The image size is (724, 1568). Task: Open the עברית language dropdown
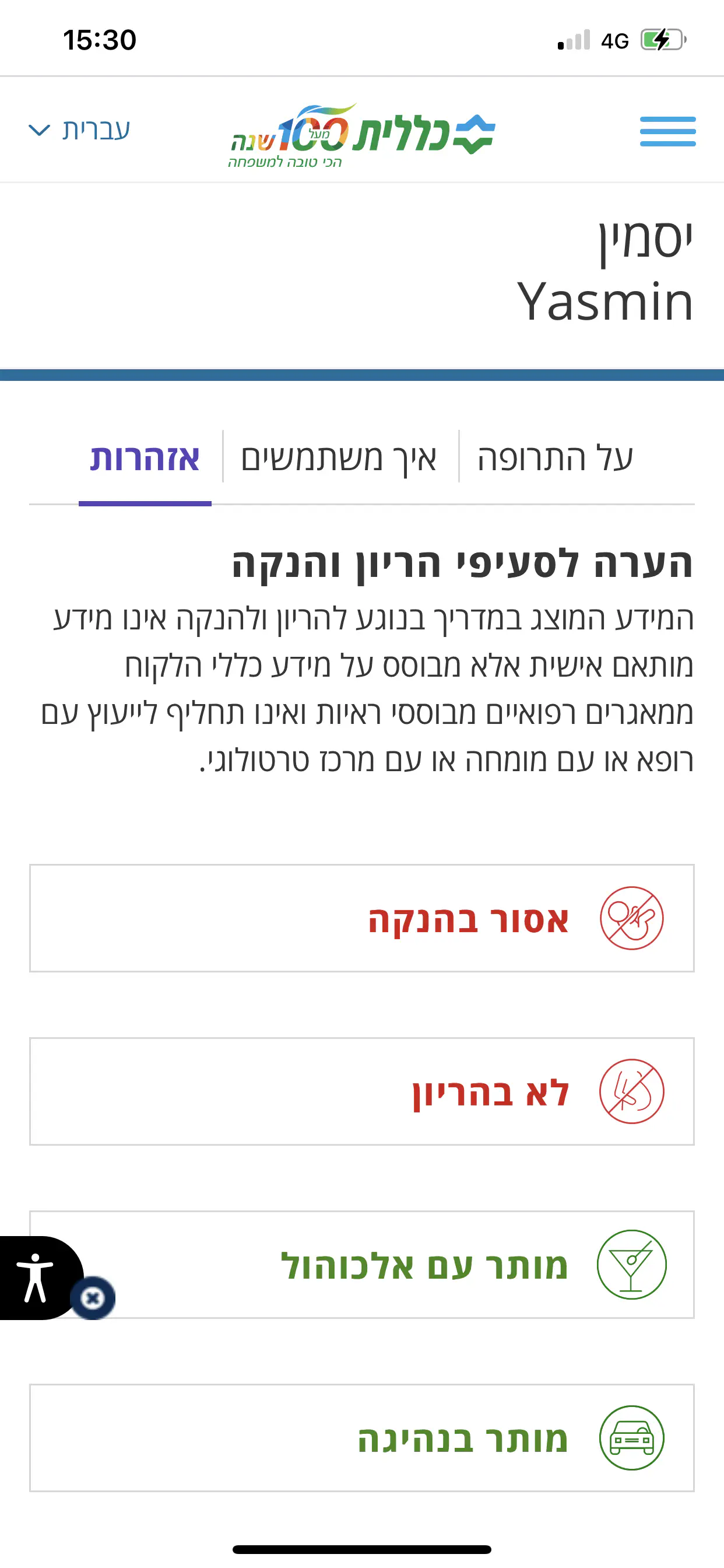[80, 129]
